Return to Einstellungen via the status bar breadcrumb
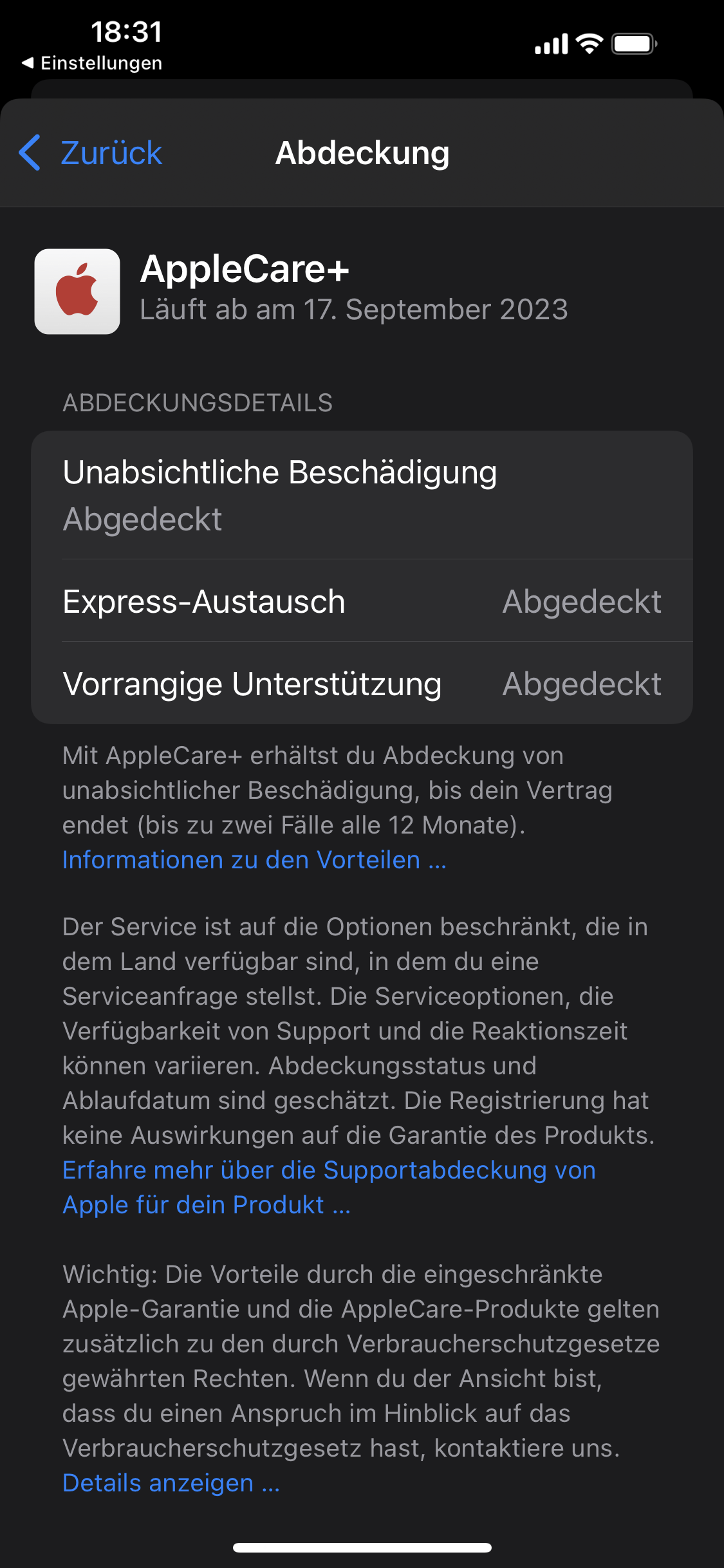This screenshot has width=724, height=1568. (91, 63)
